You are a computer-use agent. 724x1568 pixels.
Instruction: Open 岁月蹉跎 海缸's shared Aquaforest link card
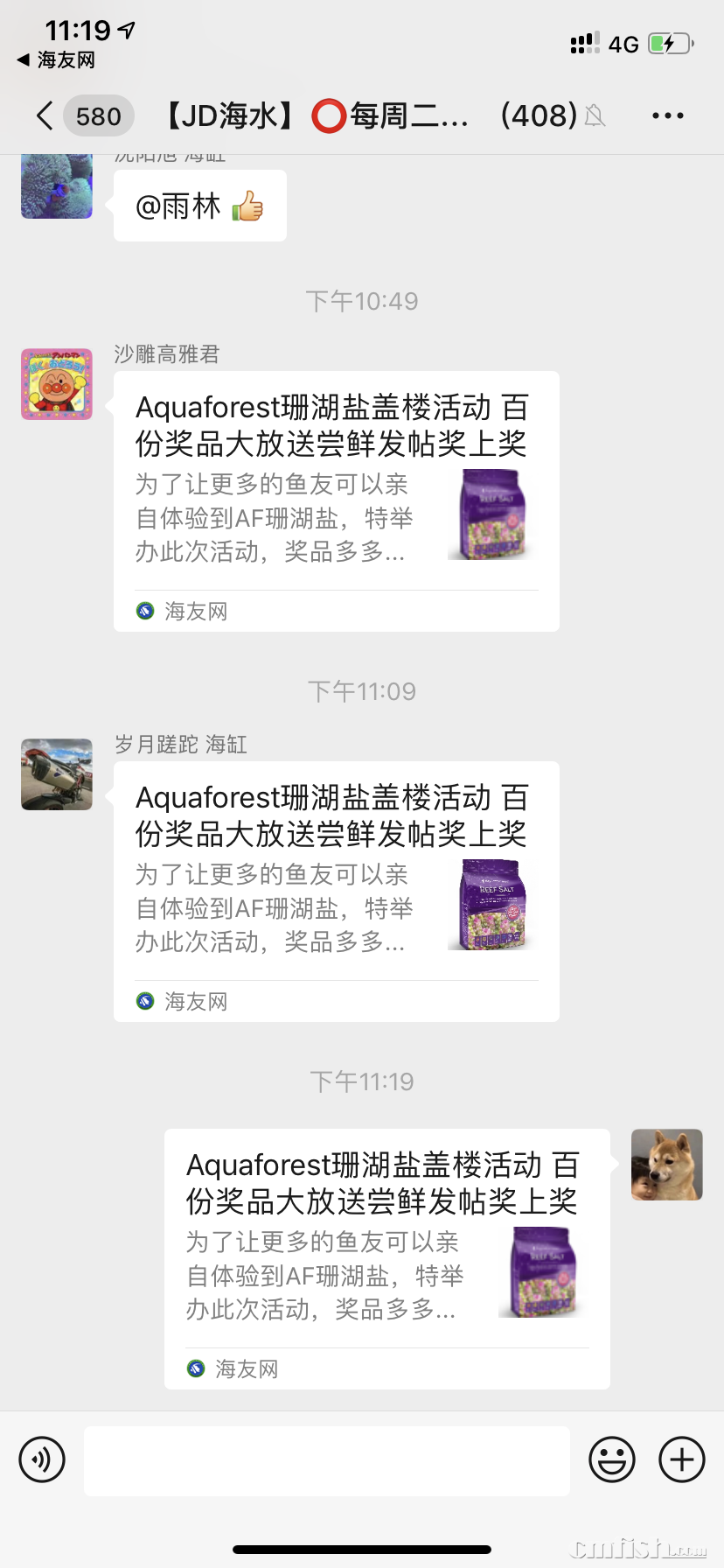(x=336, y=891)
